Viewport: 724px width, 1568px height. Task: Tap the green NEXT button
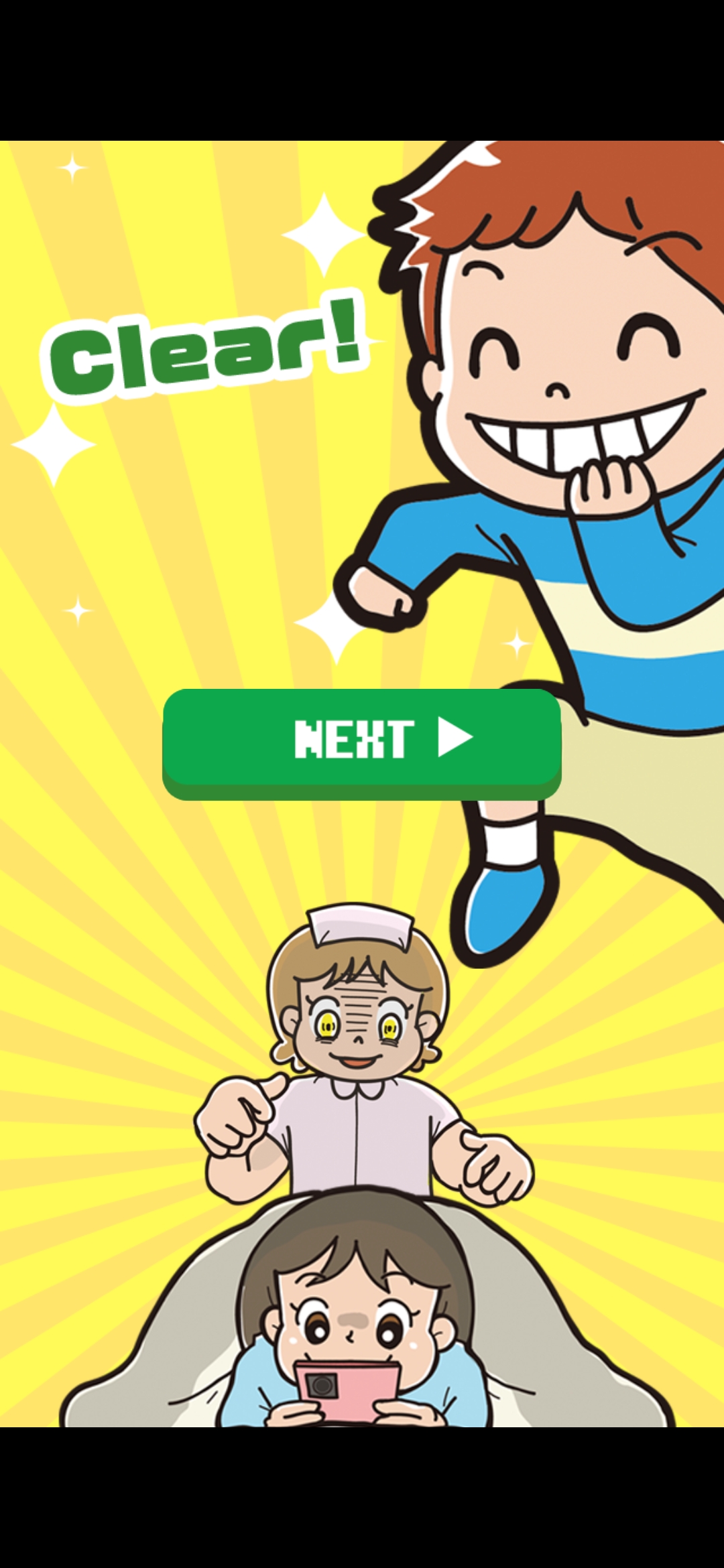362,740
